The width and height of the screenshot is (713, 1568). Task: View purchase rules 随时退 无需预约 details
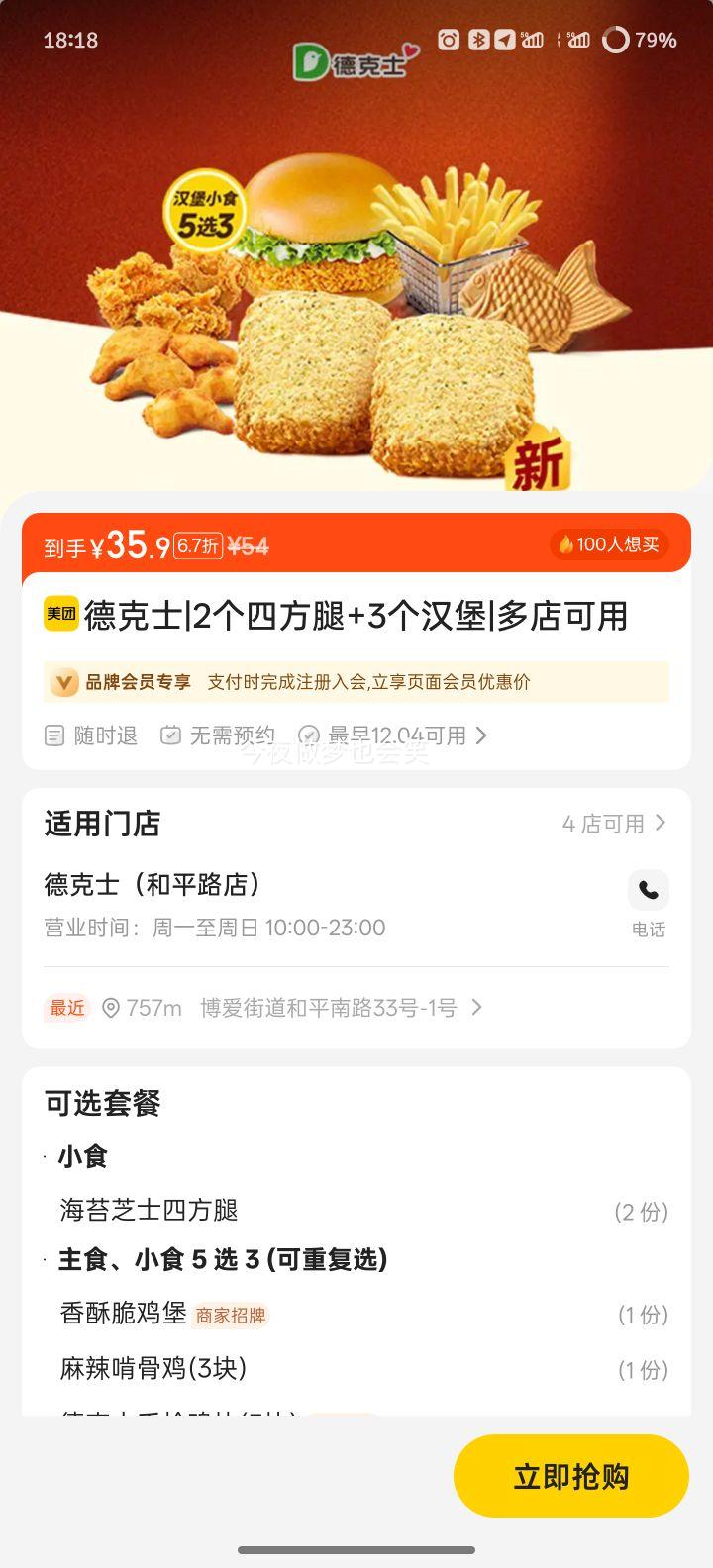click(x=267, y=735)
